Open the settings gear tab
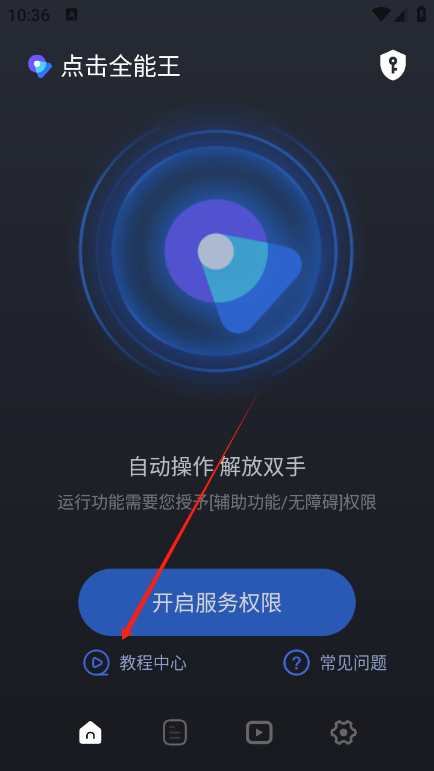 tap(343, 733)
